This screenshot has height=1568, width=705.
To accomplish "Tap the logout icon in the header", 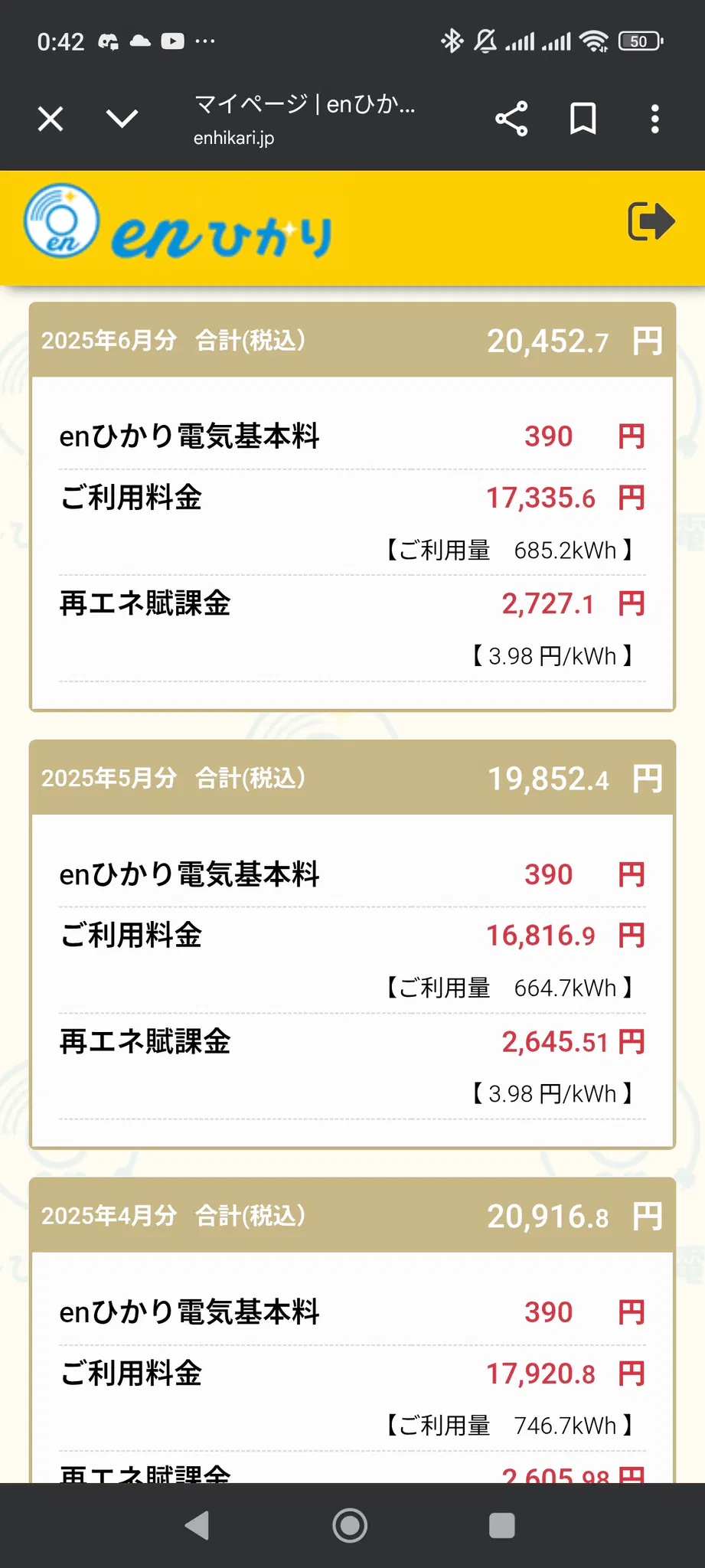I will tap(650, 222).
